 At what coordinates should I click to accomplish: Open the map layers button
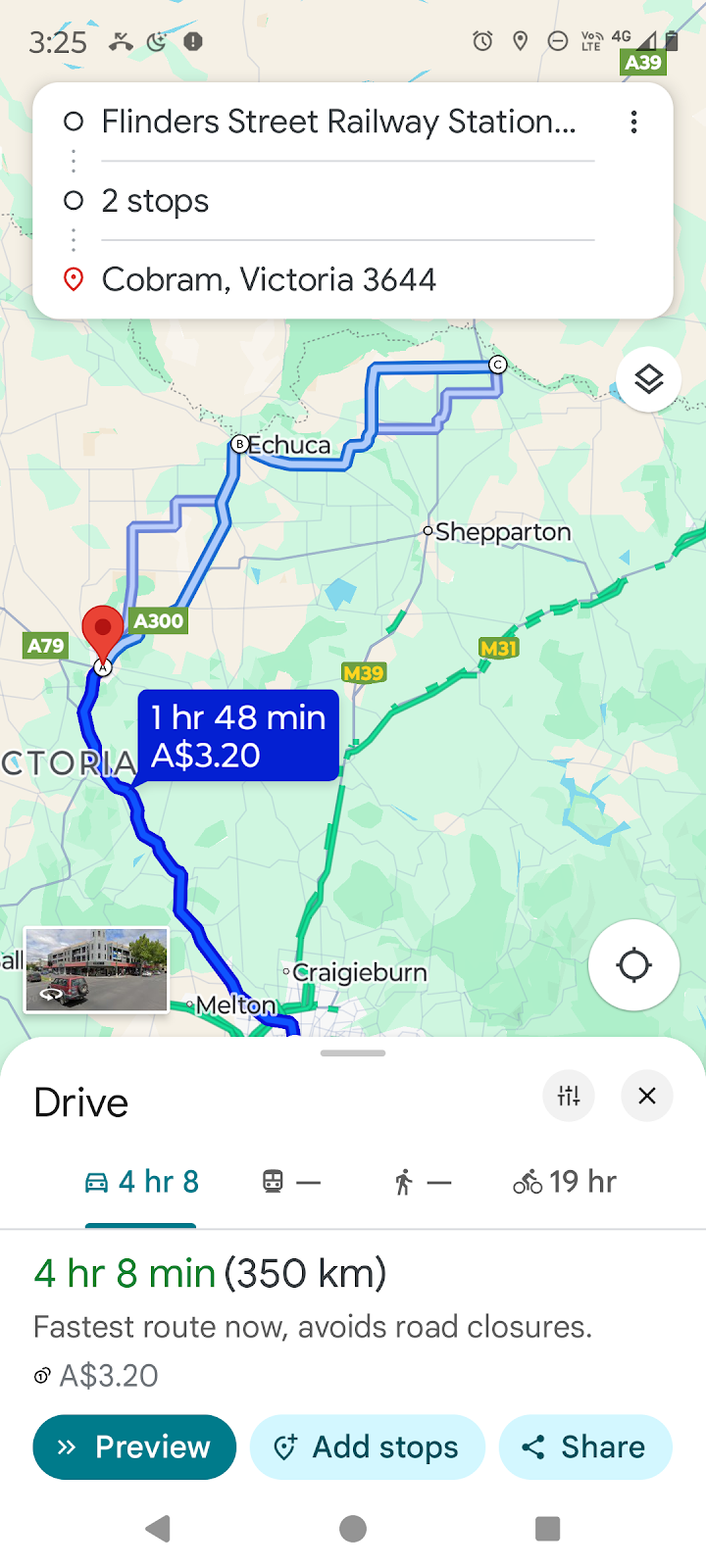click(x=648, y=379)
